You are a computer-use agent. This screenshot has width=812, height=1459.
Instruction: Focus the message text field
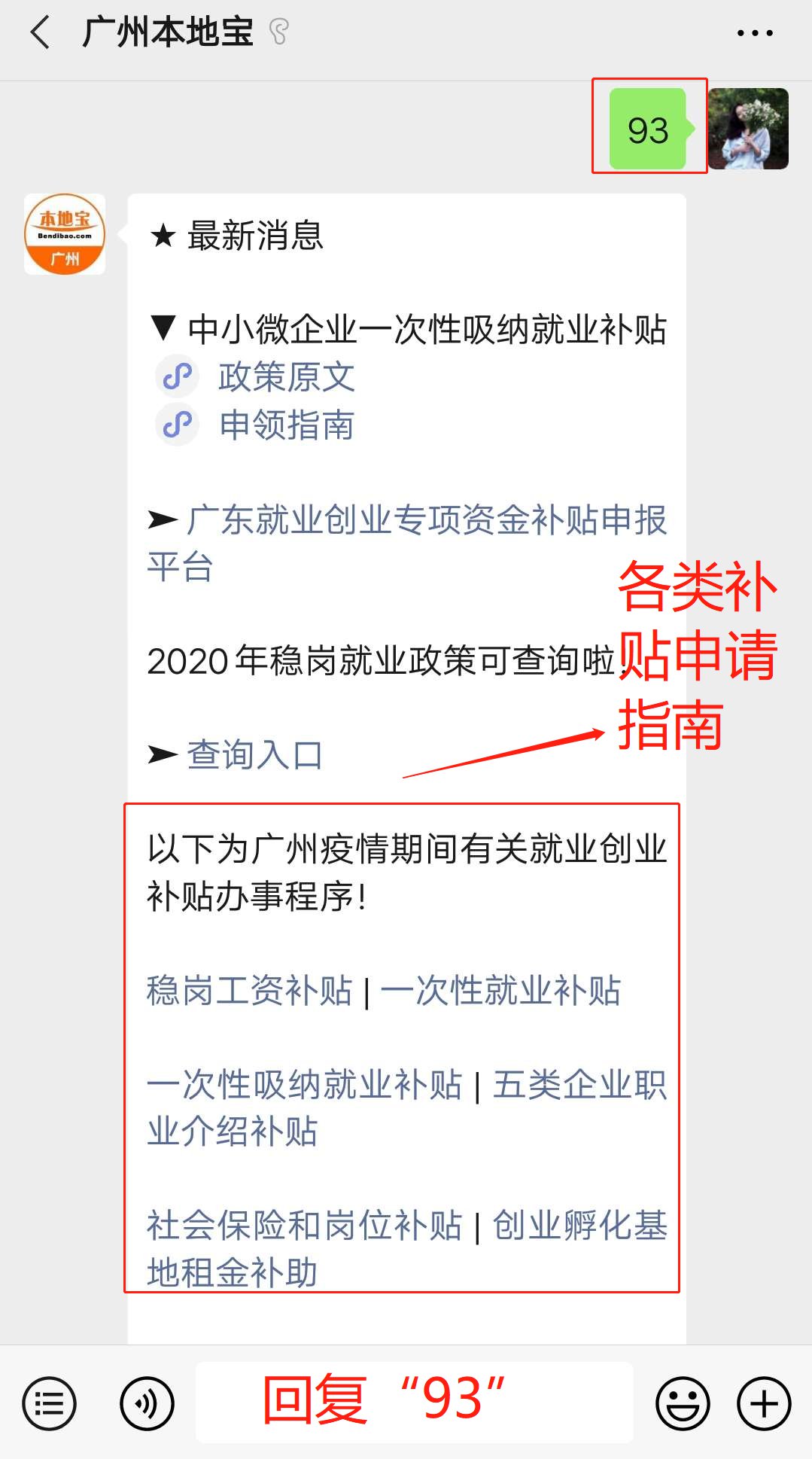[414, 1402]
